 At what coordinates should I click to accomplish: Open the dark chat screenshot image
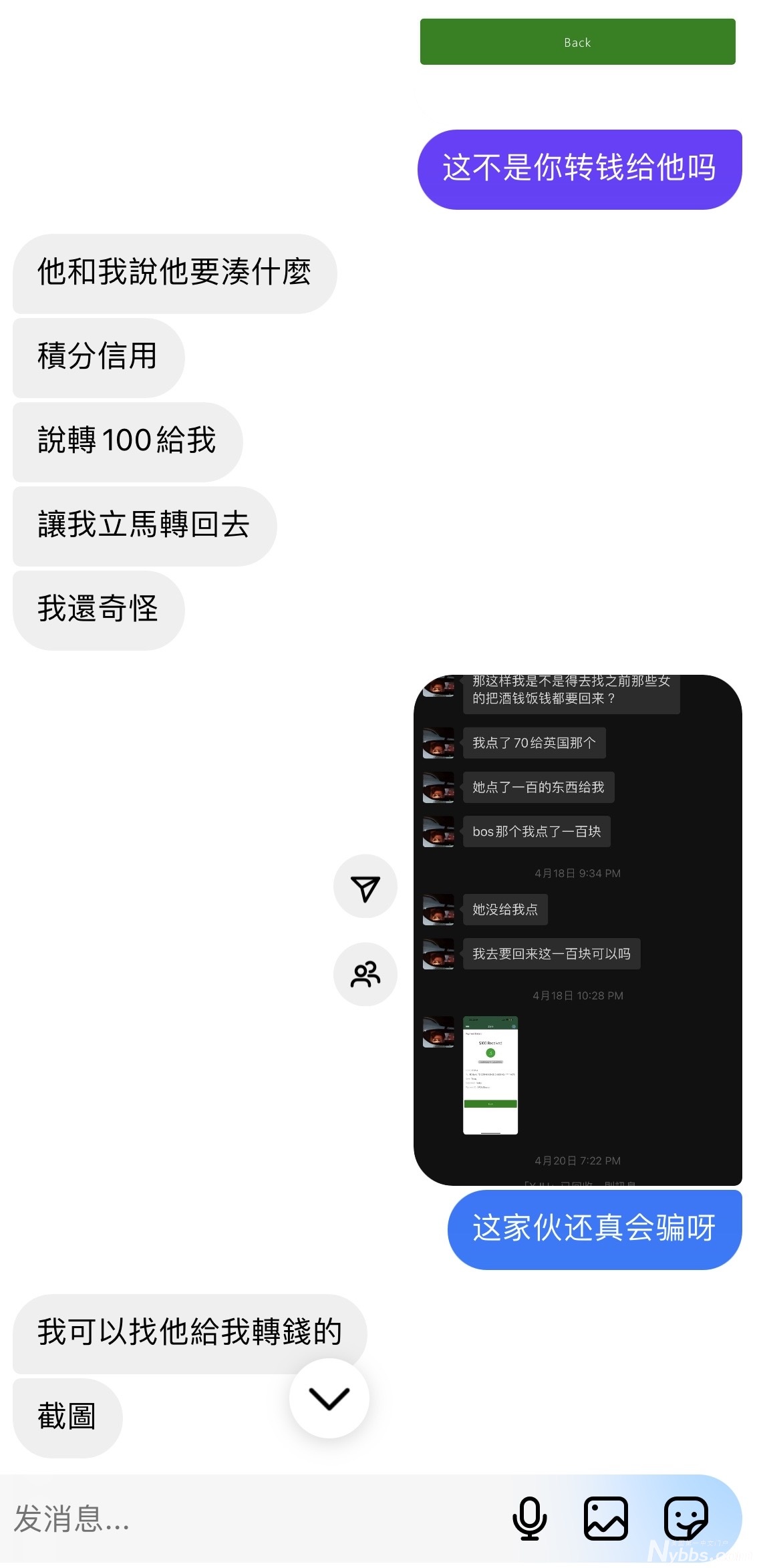tap(577, 929)
